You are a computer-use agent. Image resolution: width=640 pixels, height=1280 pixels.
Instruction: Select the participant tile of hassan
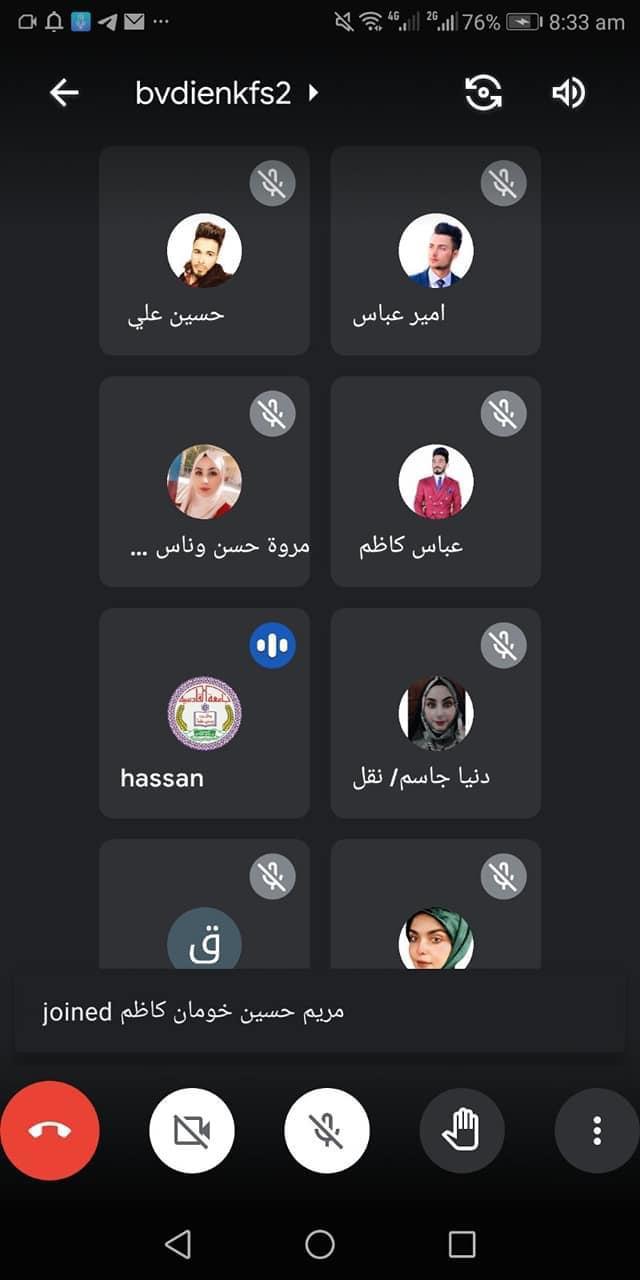pos(204,713)
